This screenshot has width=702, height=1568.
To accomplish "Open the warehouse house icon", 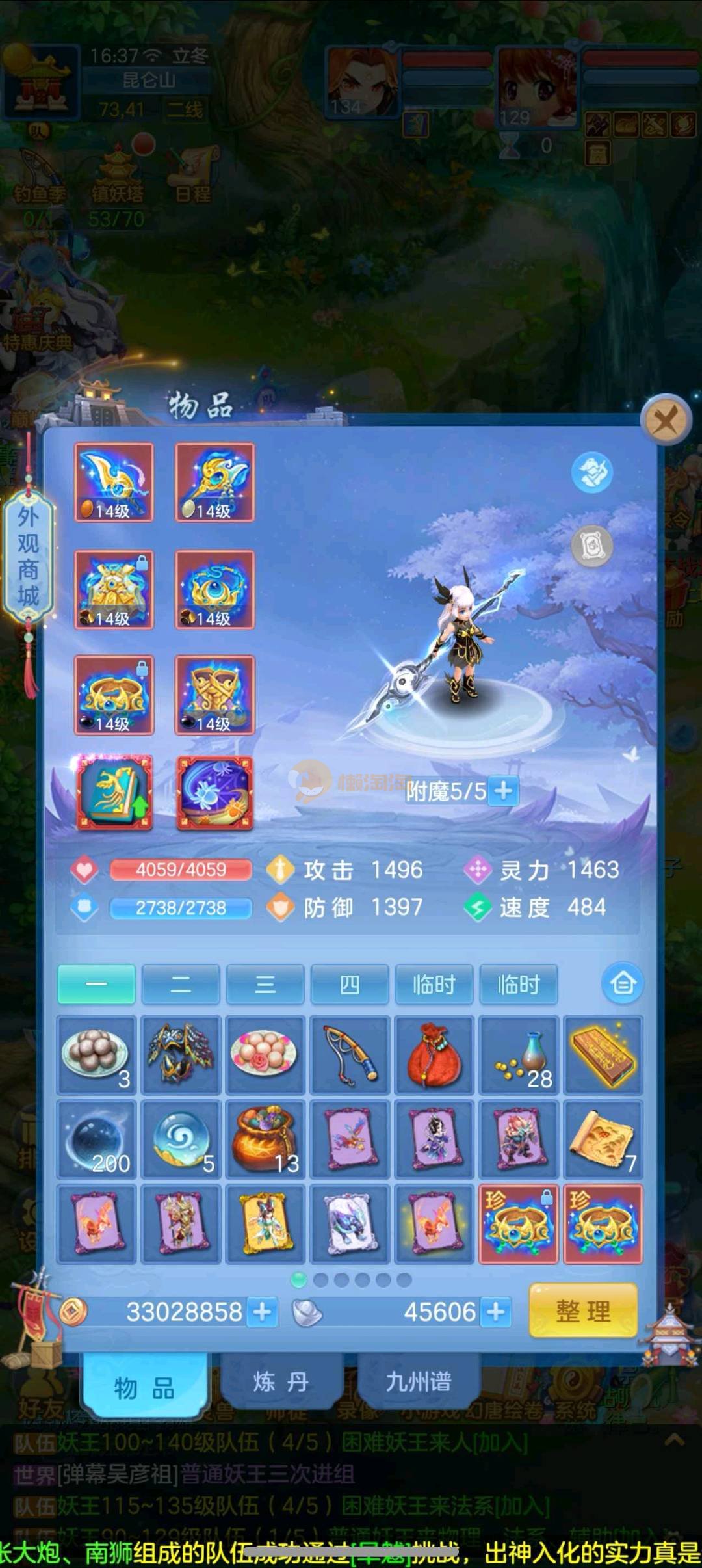I will (622, 983).
